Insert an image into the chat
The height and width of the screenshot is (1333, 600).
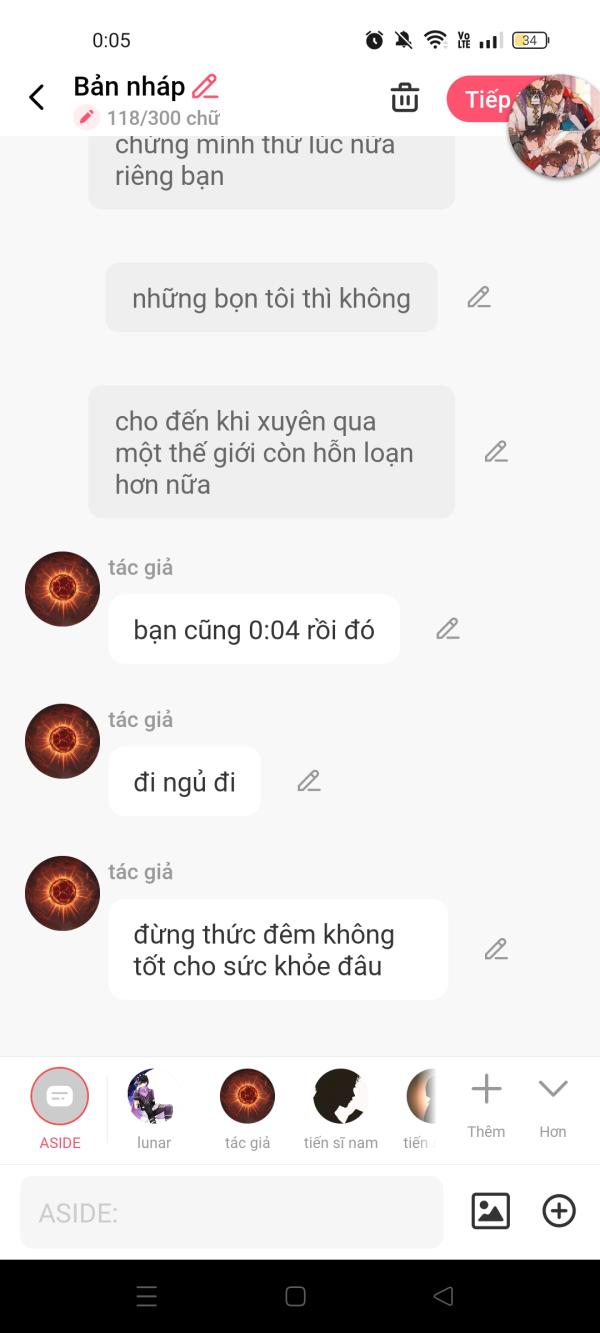490,1211
